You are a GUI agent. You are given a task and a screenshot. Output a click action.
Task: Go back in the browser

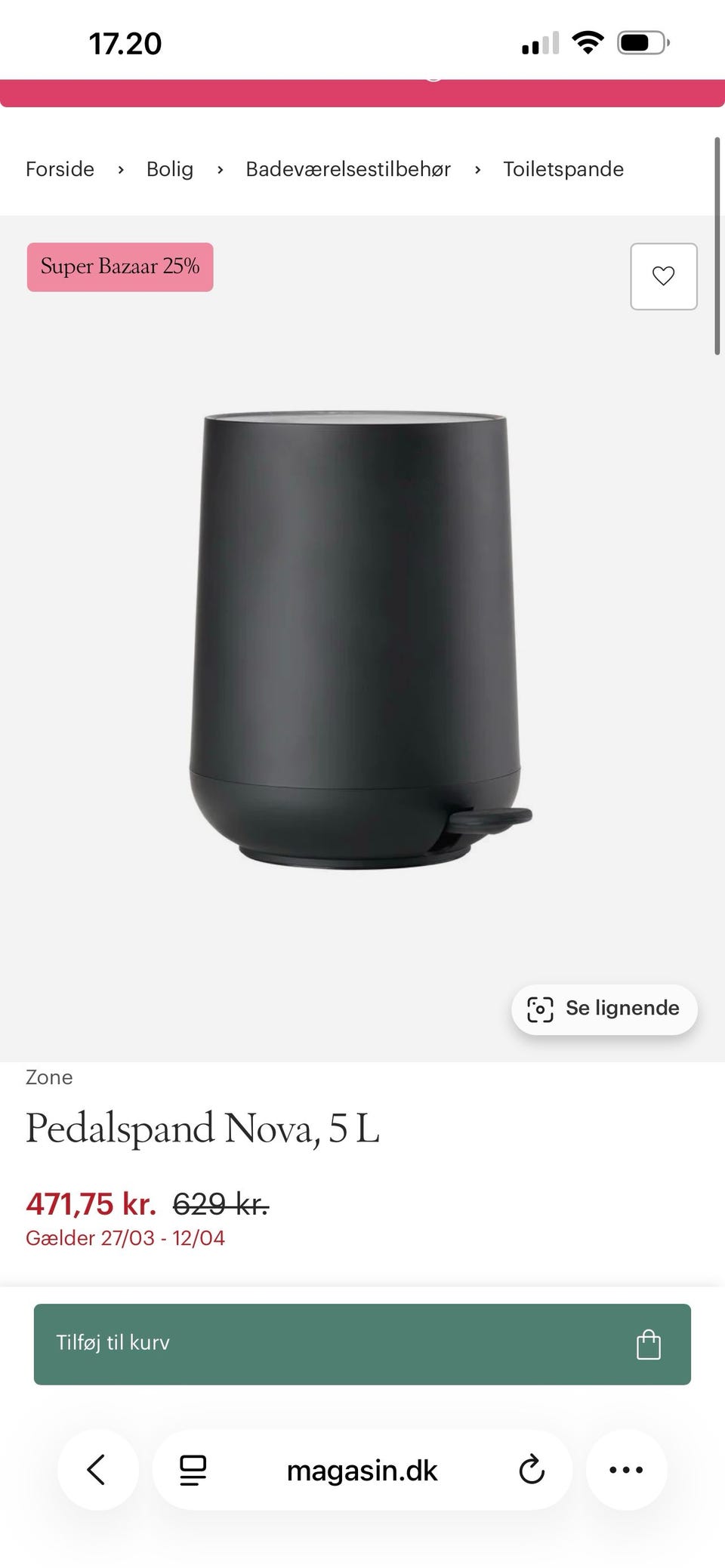(x=97, y=1469)
